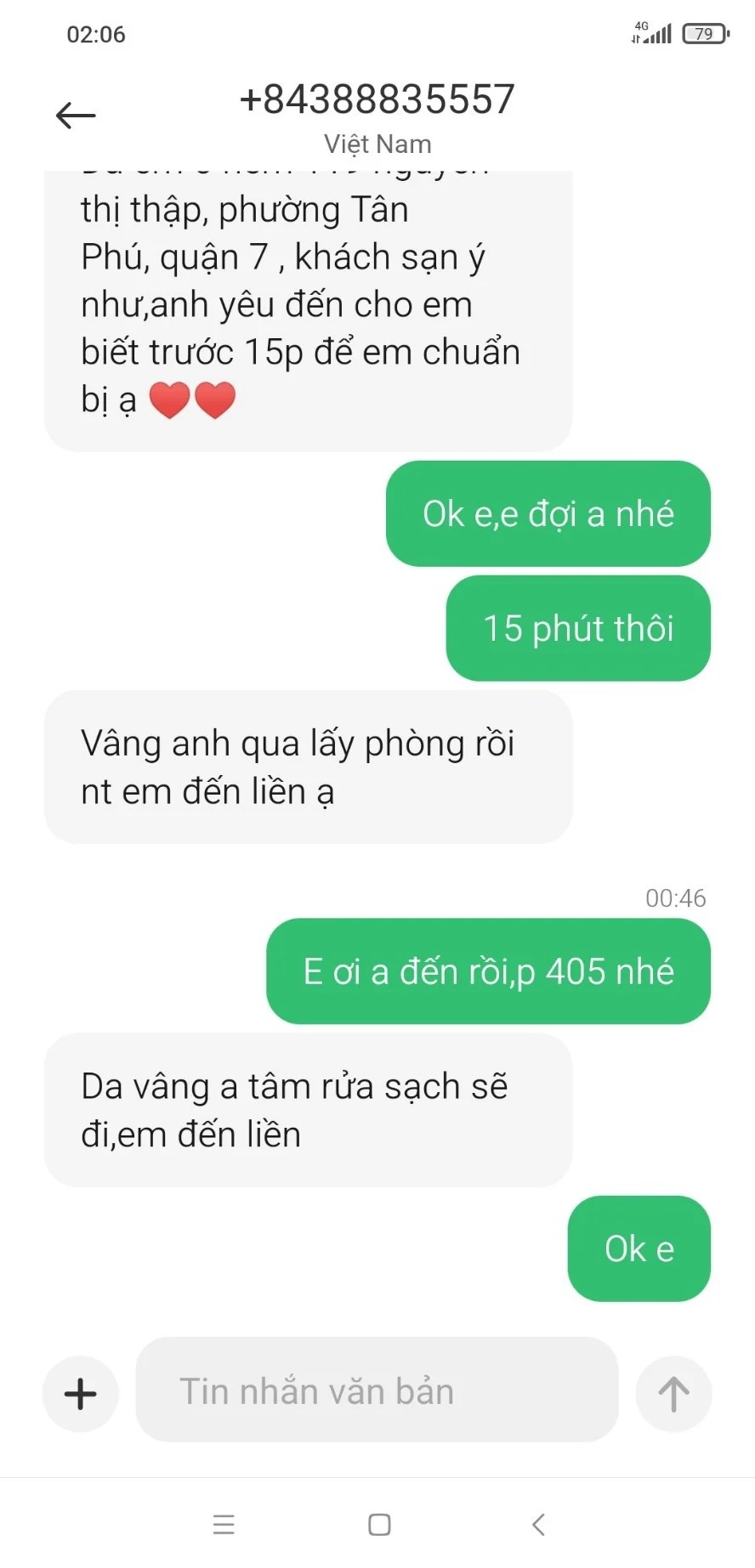Focus the 'Tin nhắn văn bản' text field
755x1568 pixels.
pos(376,1391)
